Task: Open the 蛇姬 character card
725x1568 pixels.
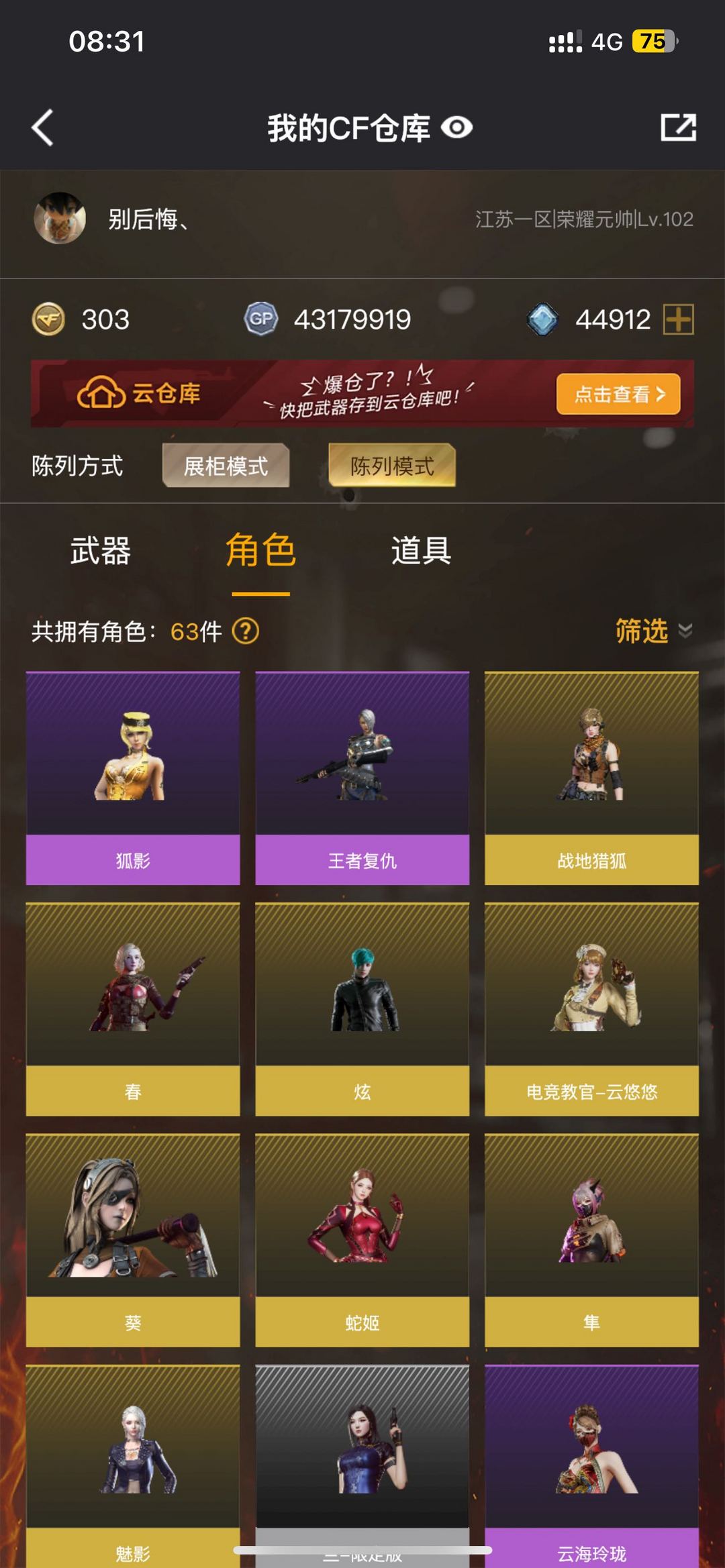Action: (362, 1241)
